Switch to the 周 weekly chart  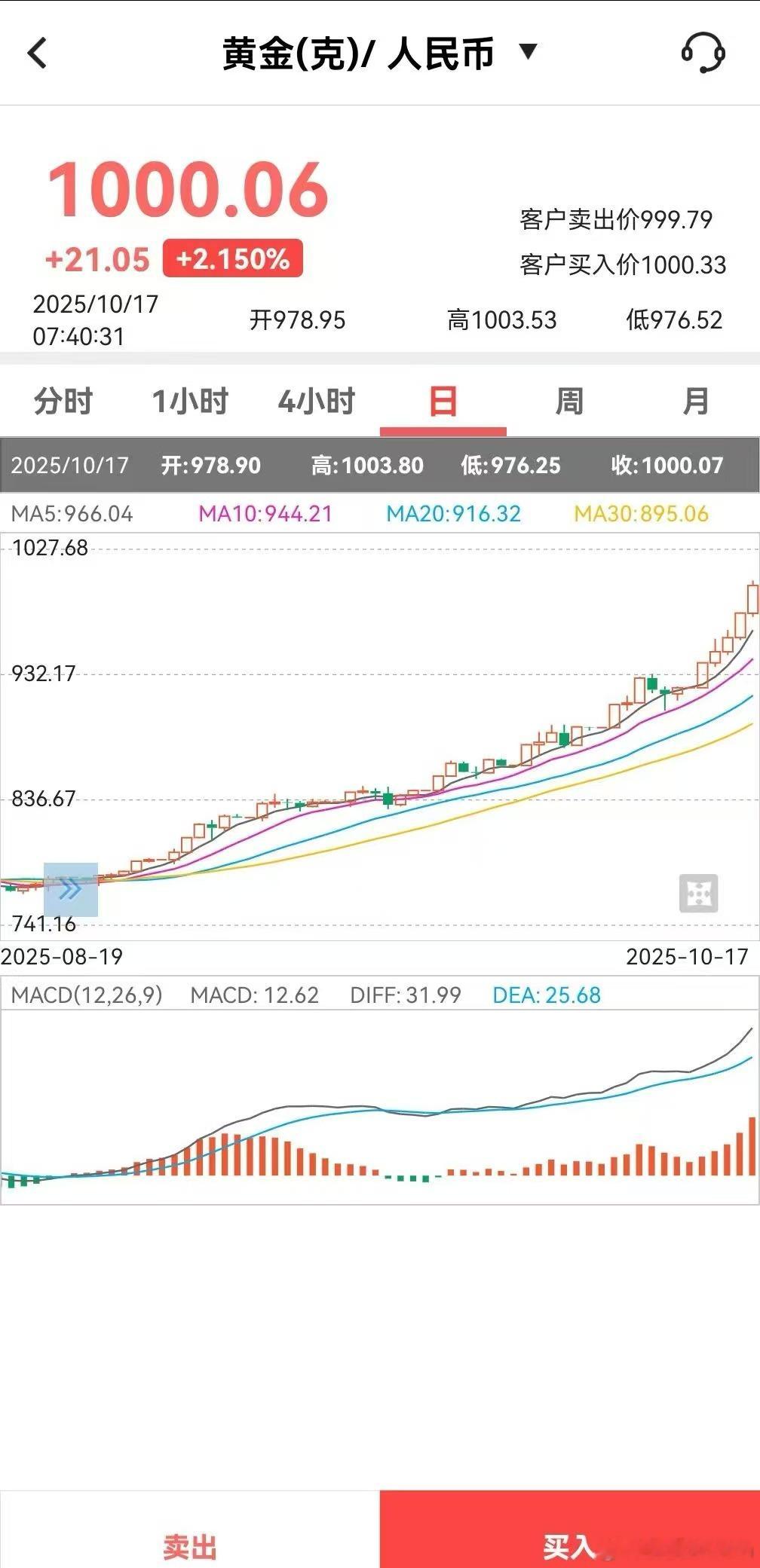pyautogui.click(x=569, y=402)
